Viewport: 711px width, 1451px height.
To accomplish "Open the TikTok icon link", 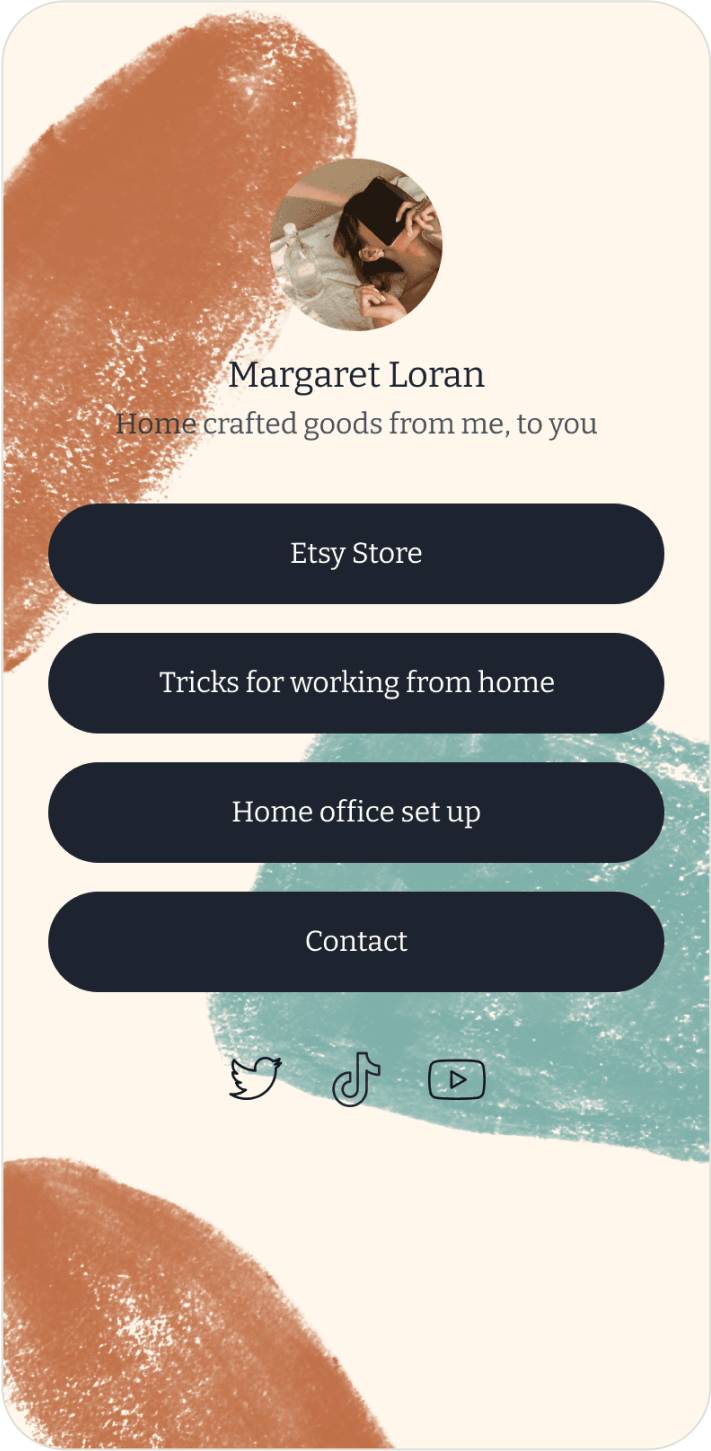I will 356,1080.
